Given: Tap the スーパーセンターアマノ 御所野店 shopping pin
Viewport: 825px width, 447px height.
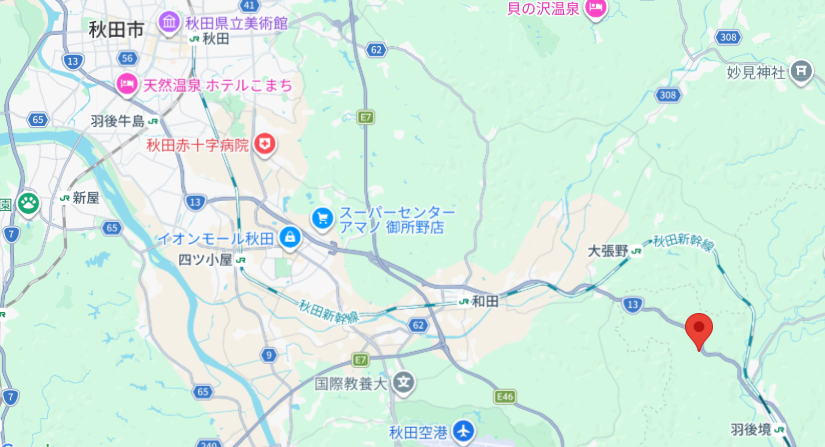Looking at the screenshot, I should click(x=322, y=219).
